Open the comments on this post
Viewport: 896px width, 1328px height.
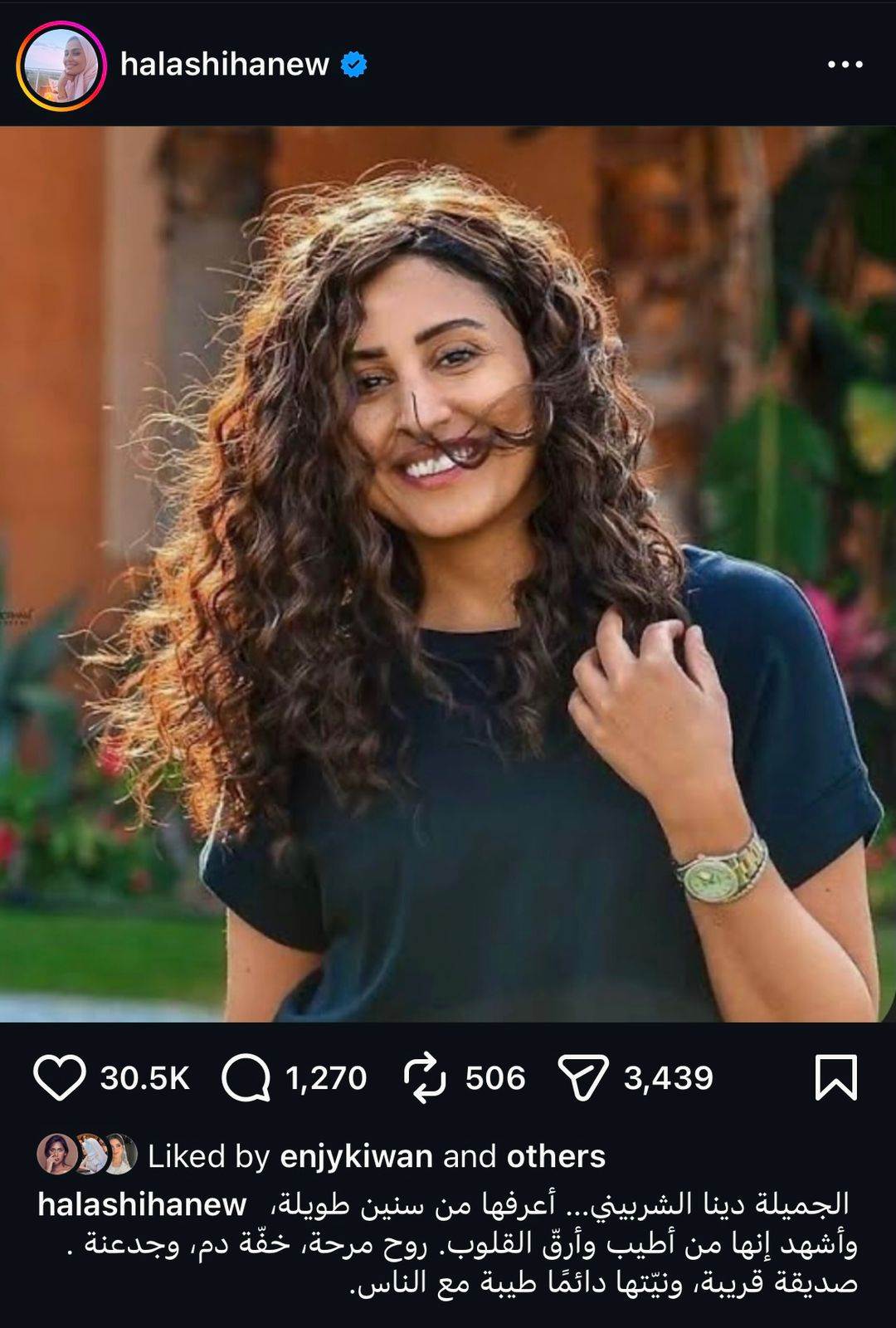point(246,1078)
